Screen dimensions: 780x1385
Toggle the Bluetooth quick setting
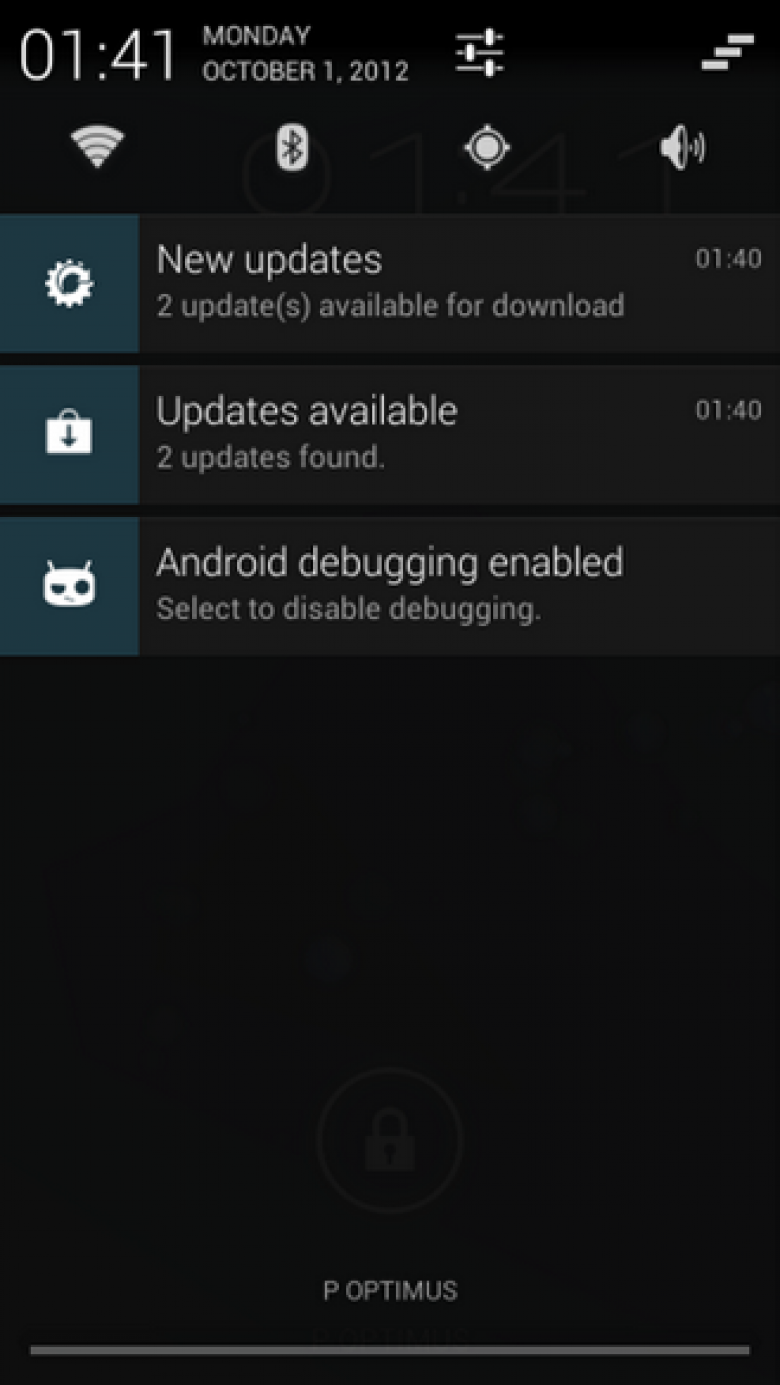click(292, 149)
